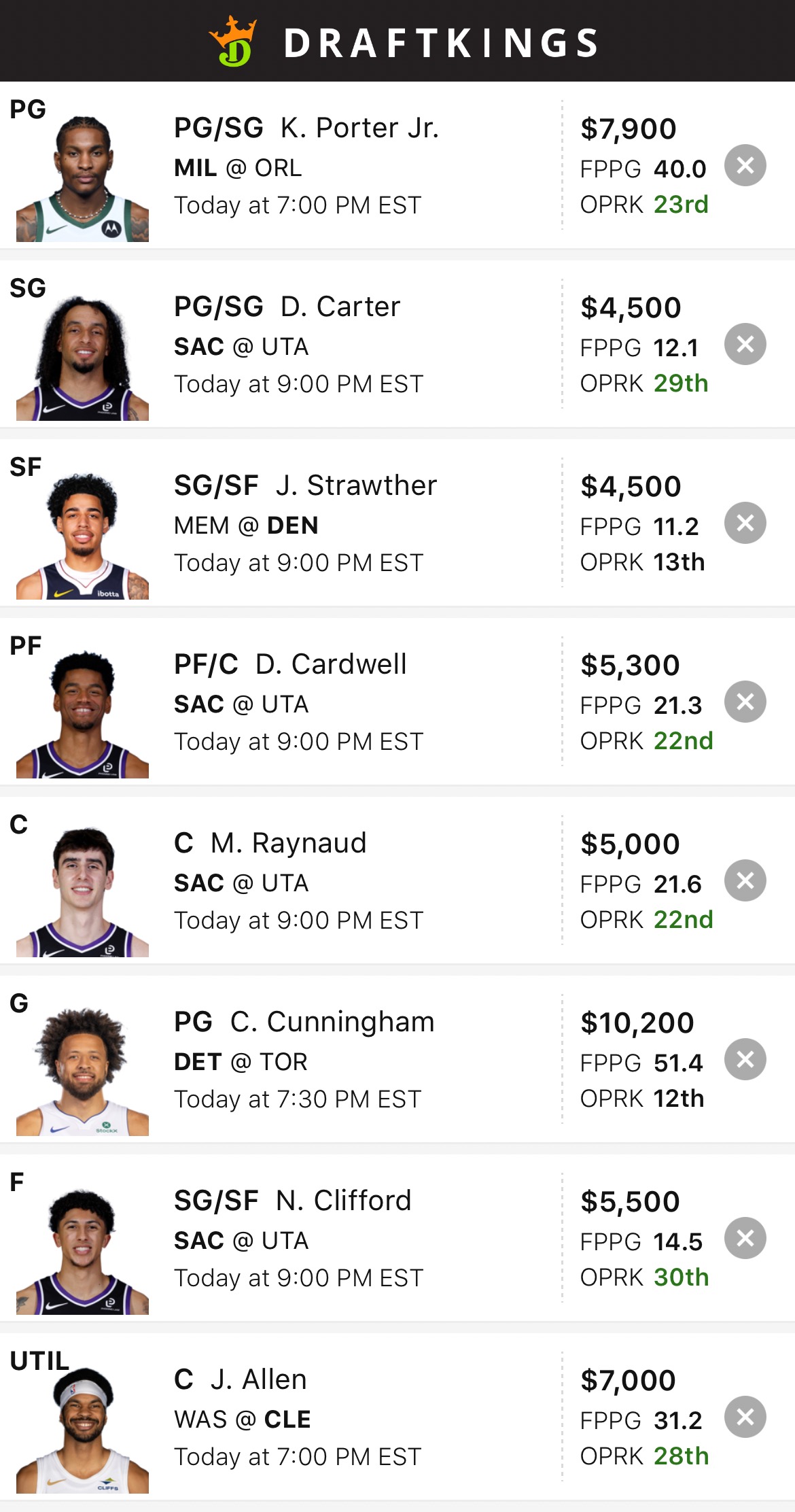Remove N. Clifford from the F slot
This screenshot has width=795, height=1512.
[745, 1238]
